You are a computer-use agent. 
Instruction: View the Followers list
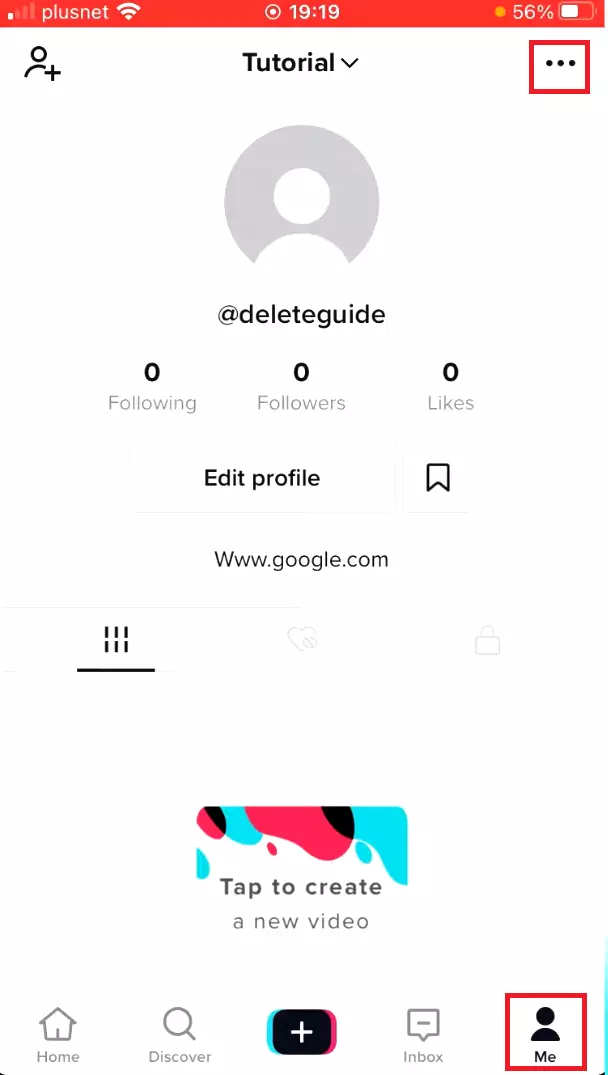(301, 388)
